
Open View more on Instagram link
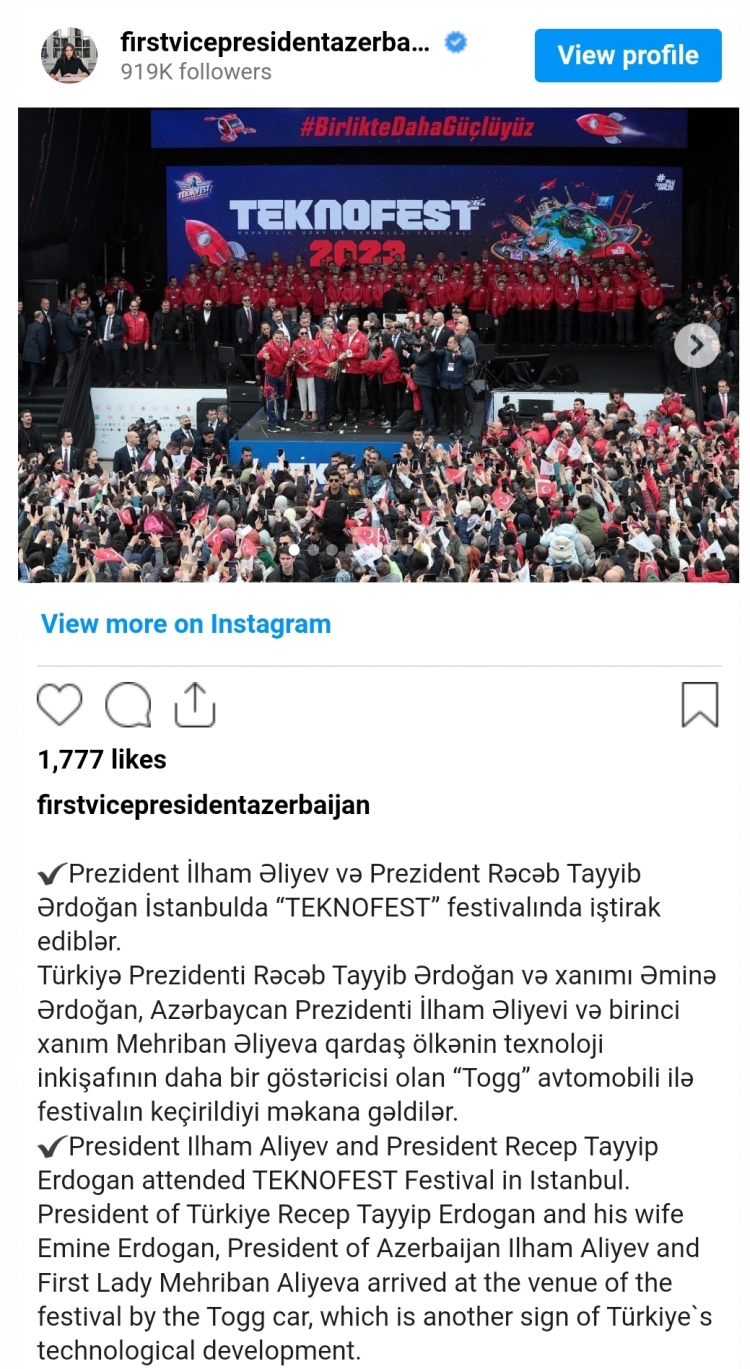coord(186,624)
